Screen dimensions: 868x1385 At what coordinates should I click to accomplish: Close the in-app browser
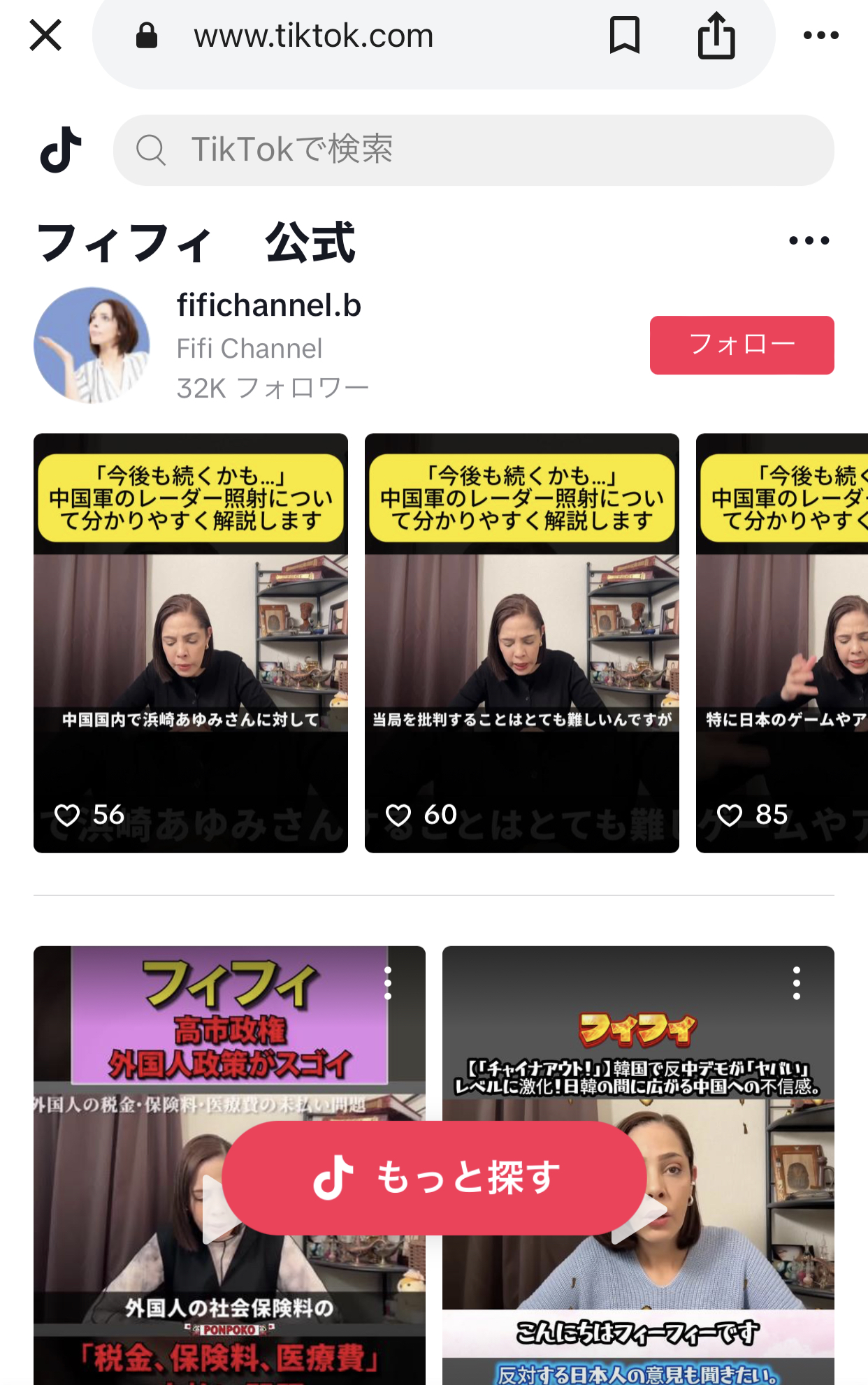[x=46, y=36]
